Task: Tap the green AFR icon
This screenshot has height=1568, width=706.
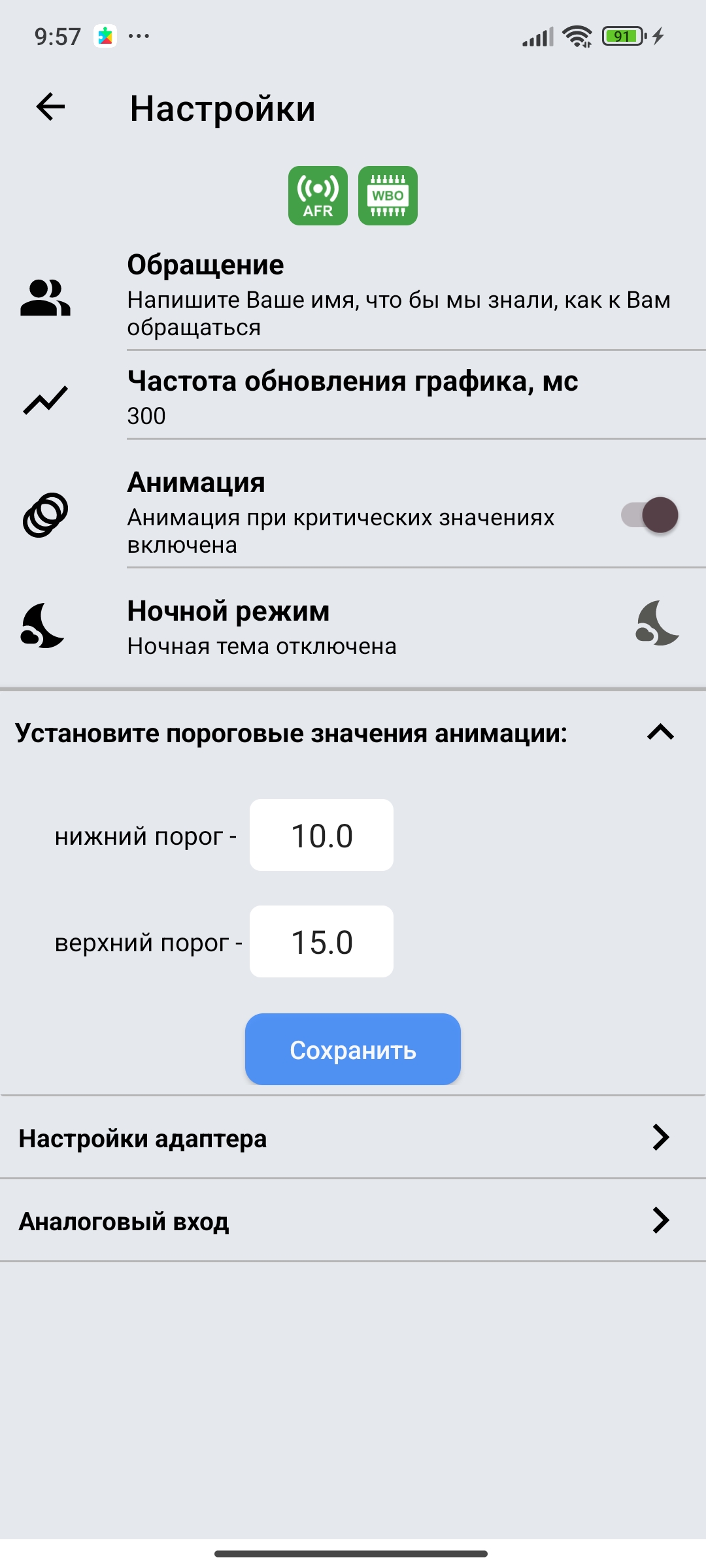Action: [x=318, y=195]
